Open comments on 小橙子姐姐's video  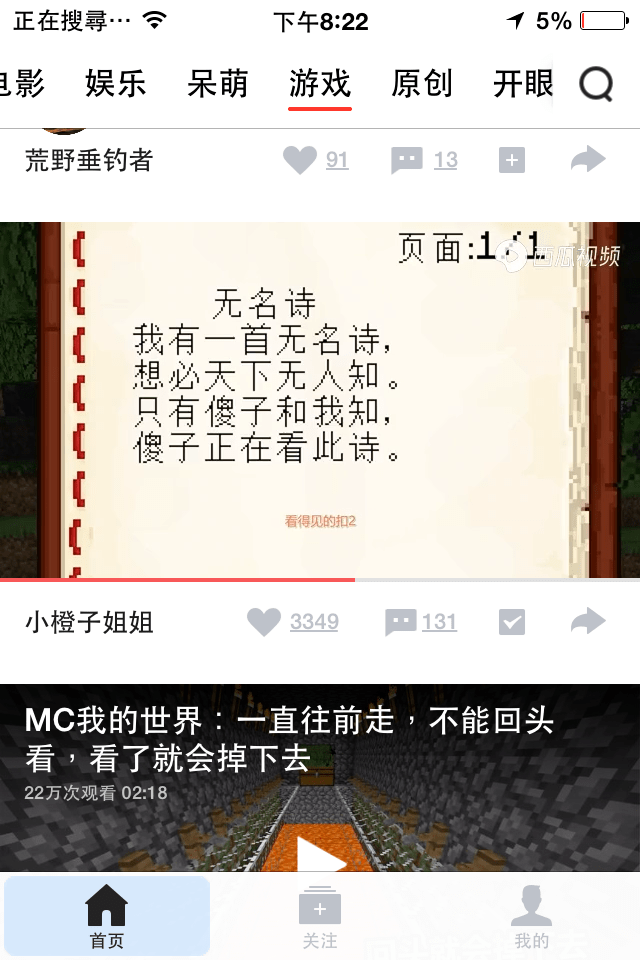click(401, 622)
